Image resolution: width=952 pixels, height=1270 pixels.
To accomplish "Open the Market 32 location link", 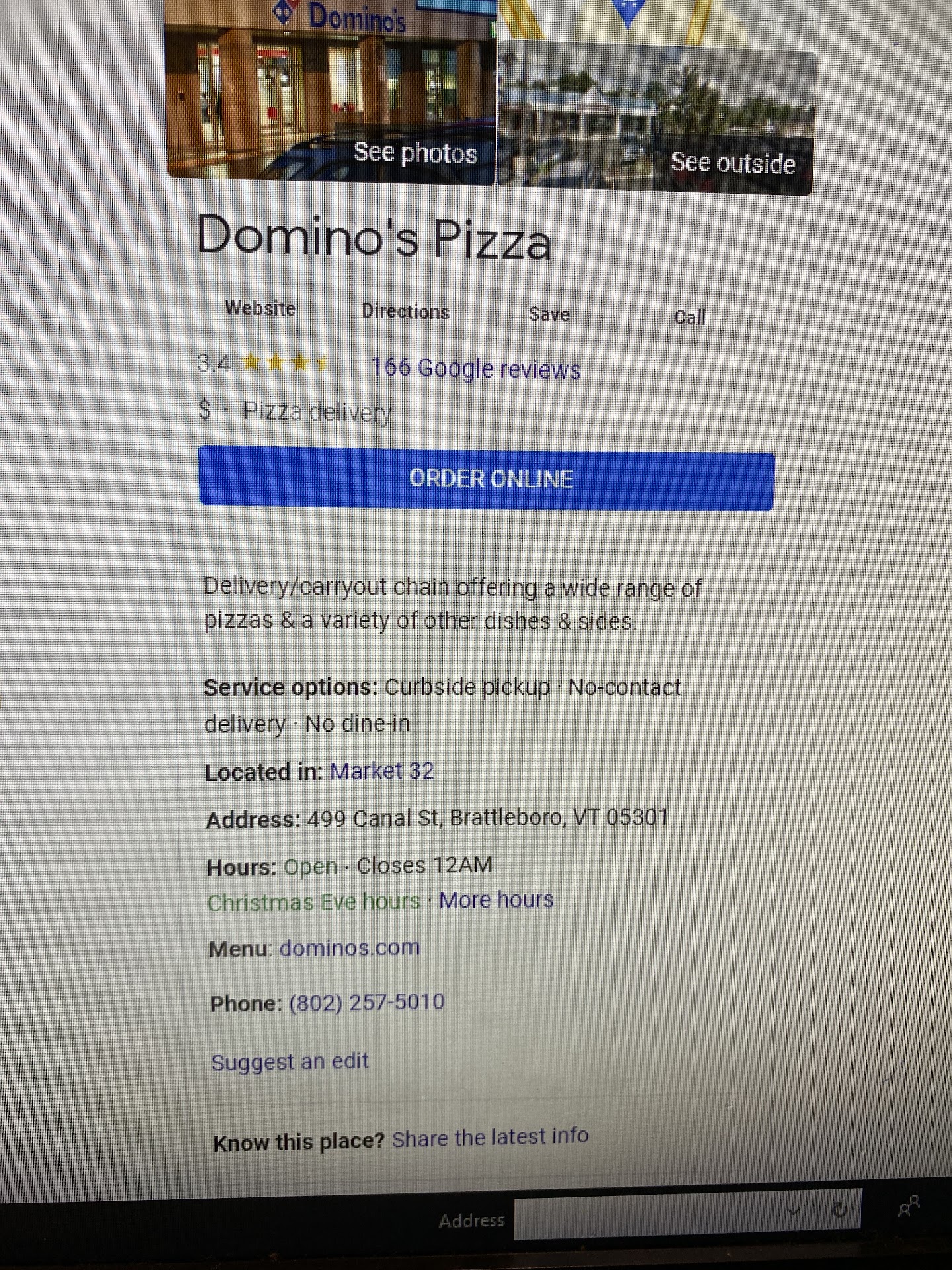I will (x=381, y=771).
